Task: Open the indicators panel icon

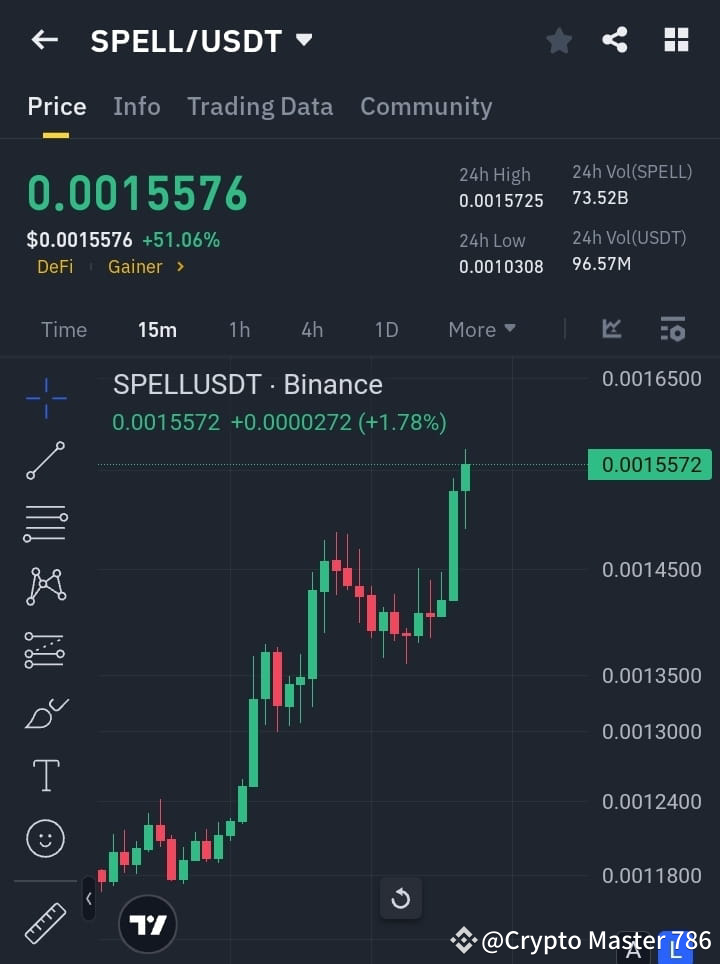Action: (673, 329)
